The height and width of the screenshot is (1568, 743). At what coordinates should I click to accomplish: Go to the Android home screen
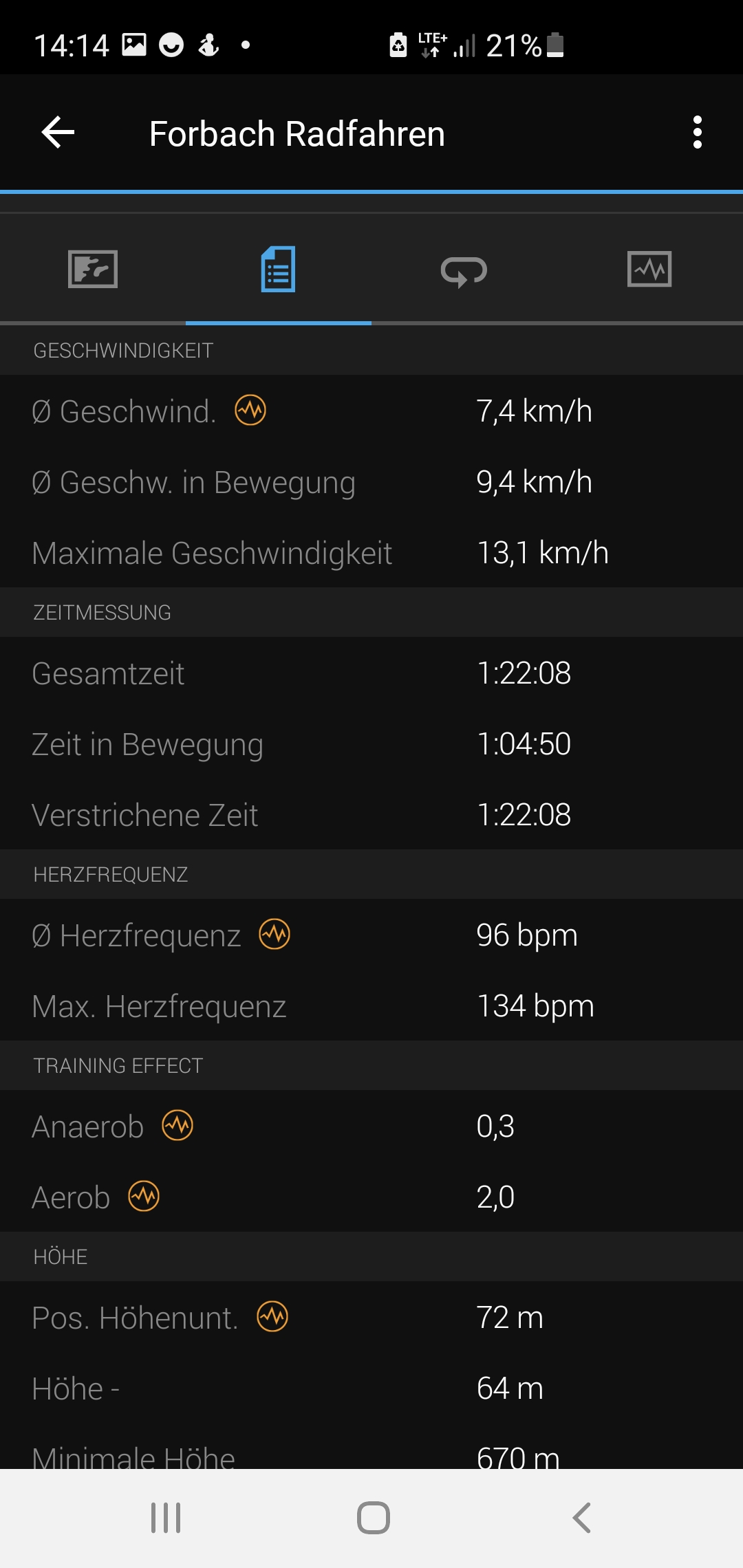(x=373, y=1518)
